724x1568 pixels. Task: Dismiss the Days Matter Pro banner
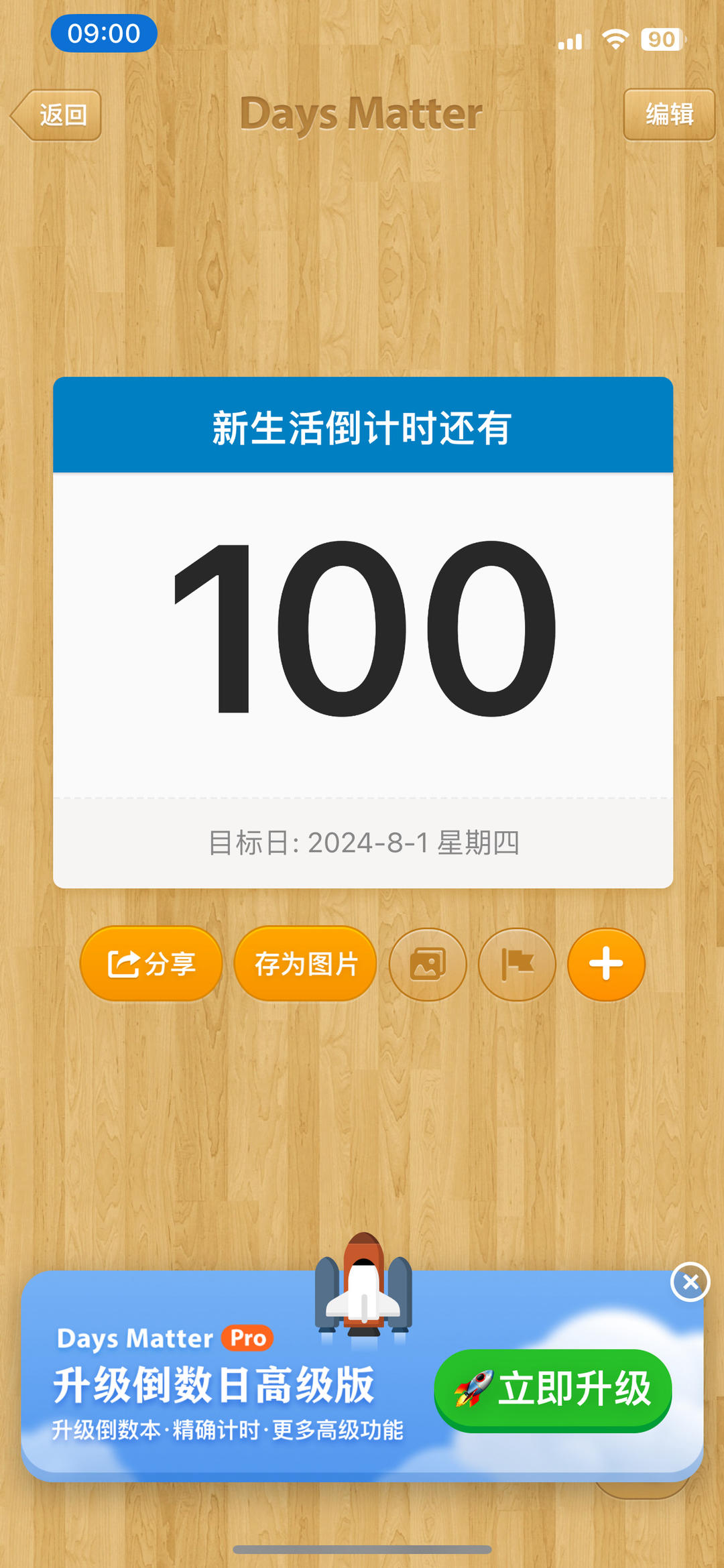(x=690, y=1282)
